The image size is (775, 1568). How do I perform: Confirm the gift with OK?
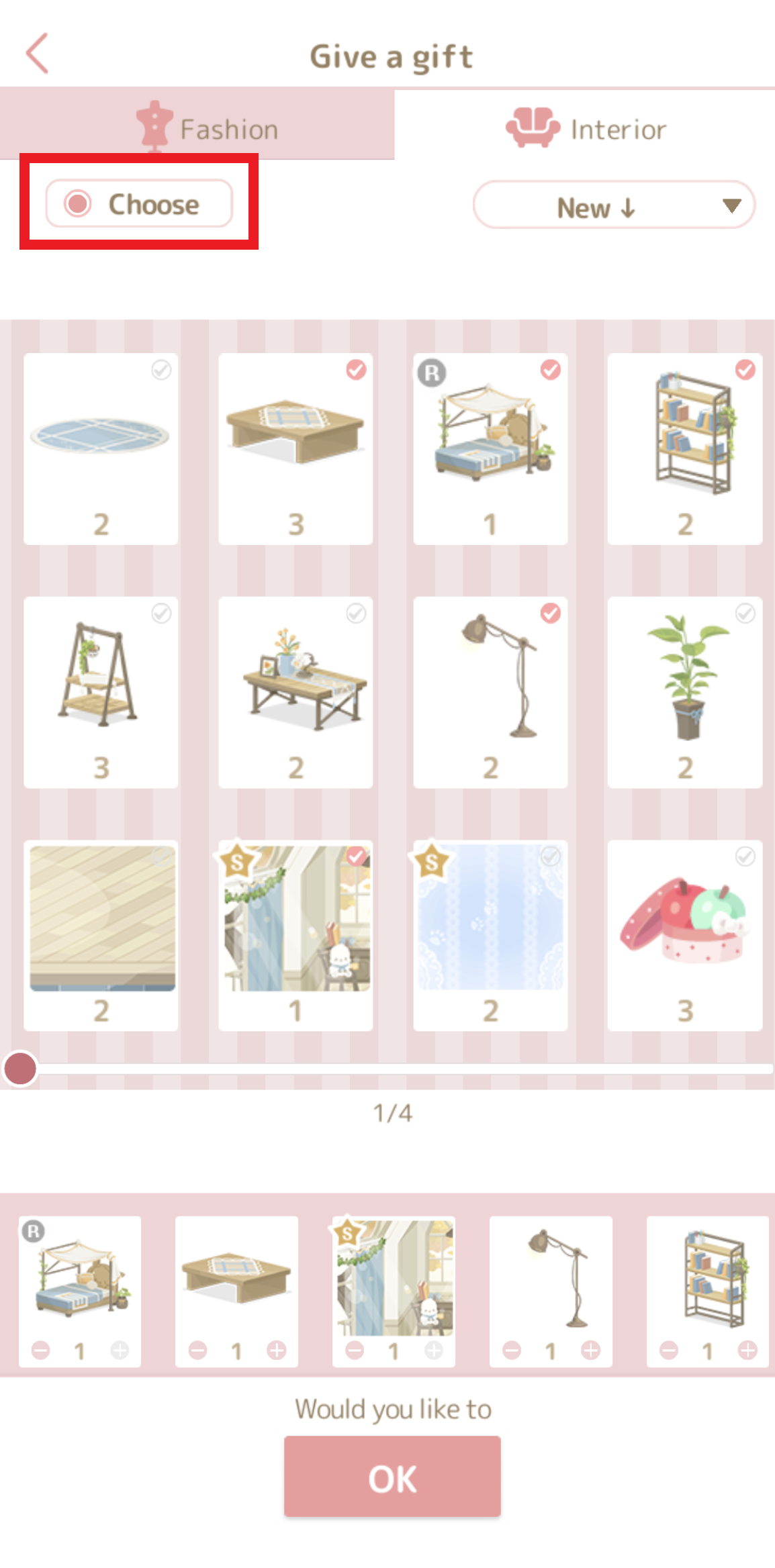pos(392,1476)
